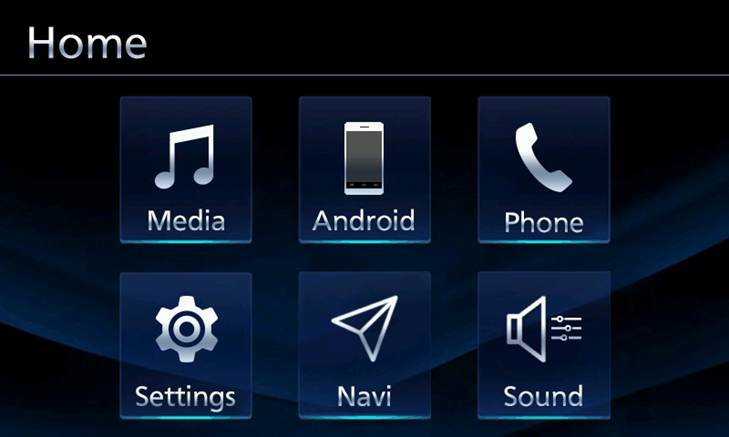Open Sound adjustments
Viewport: 729px width, 437px height.
(x=543, y=345)
